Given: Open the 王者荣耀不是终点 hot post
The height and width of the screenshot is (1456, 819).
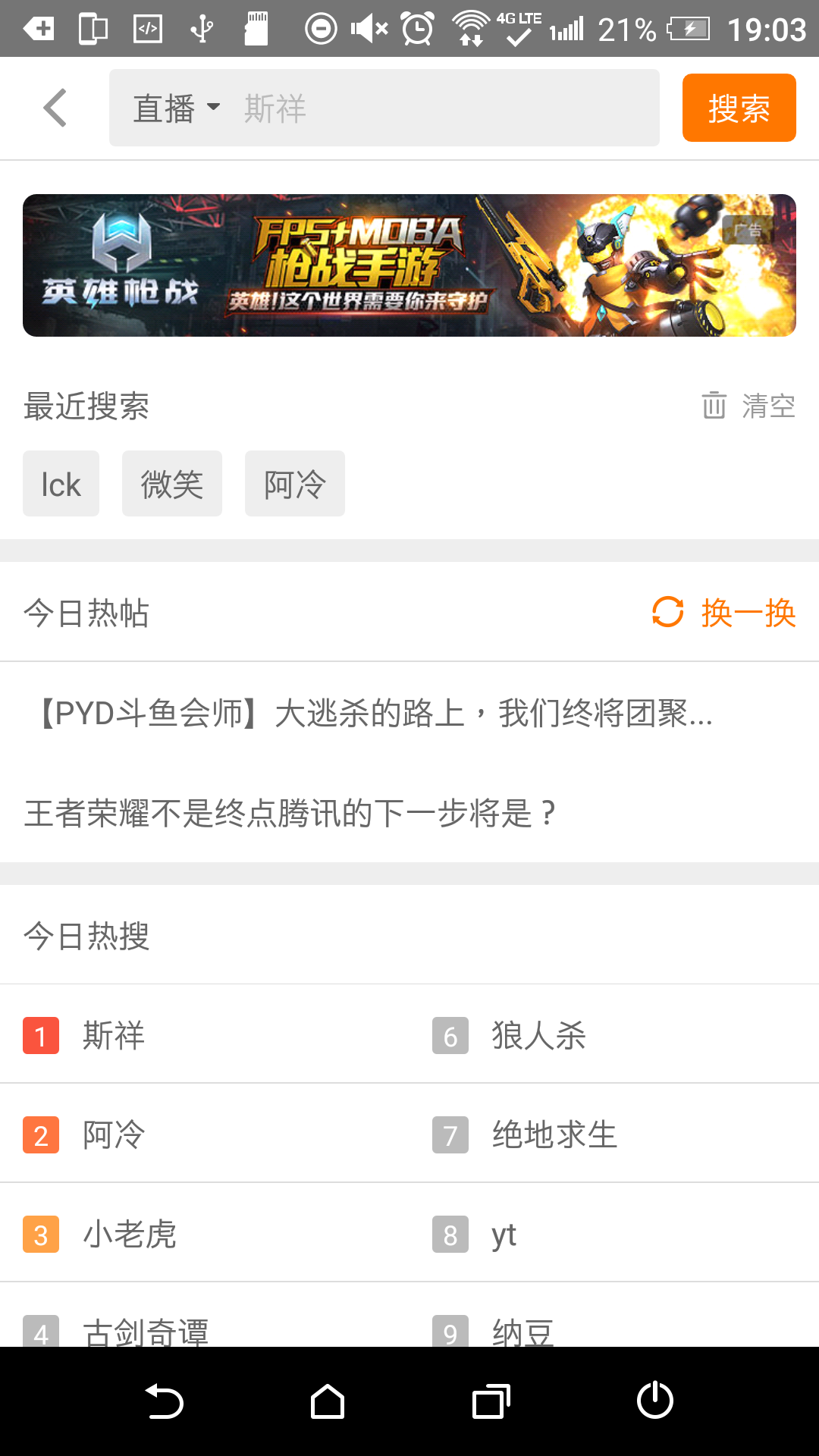Looking at the screenshot, I should pos(292,813).
